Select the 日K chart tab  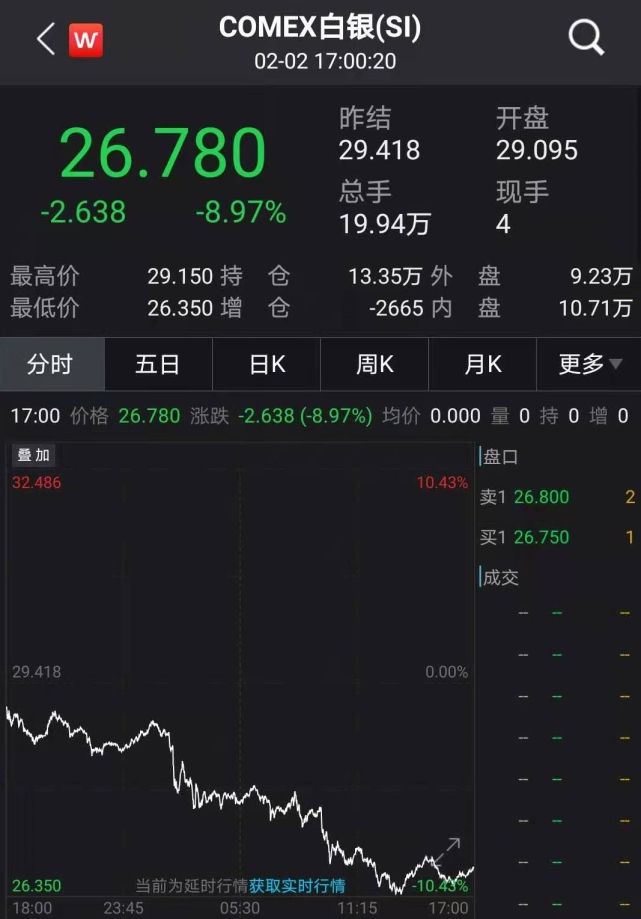tap(267, 364)
